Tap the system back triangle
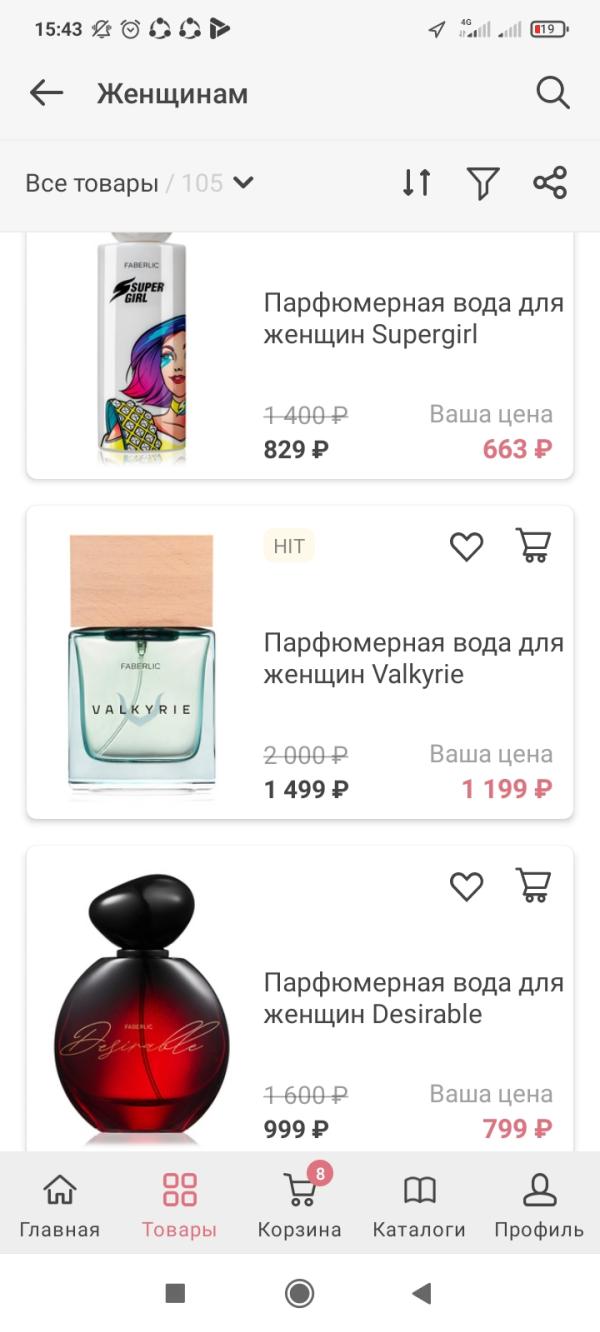Screen dimensions: 600x1332 click(422, 1293)
